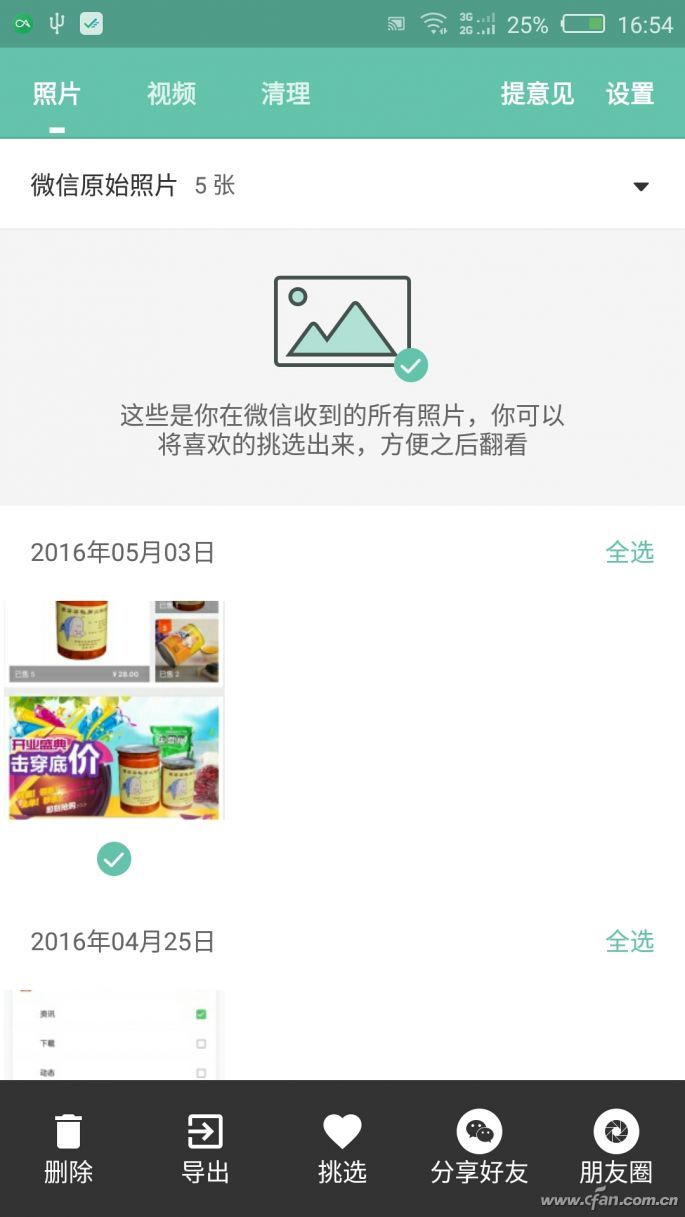
Task: Switch to the 视频 tab
Action: pyautogui.click(x=171, y=94)
